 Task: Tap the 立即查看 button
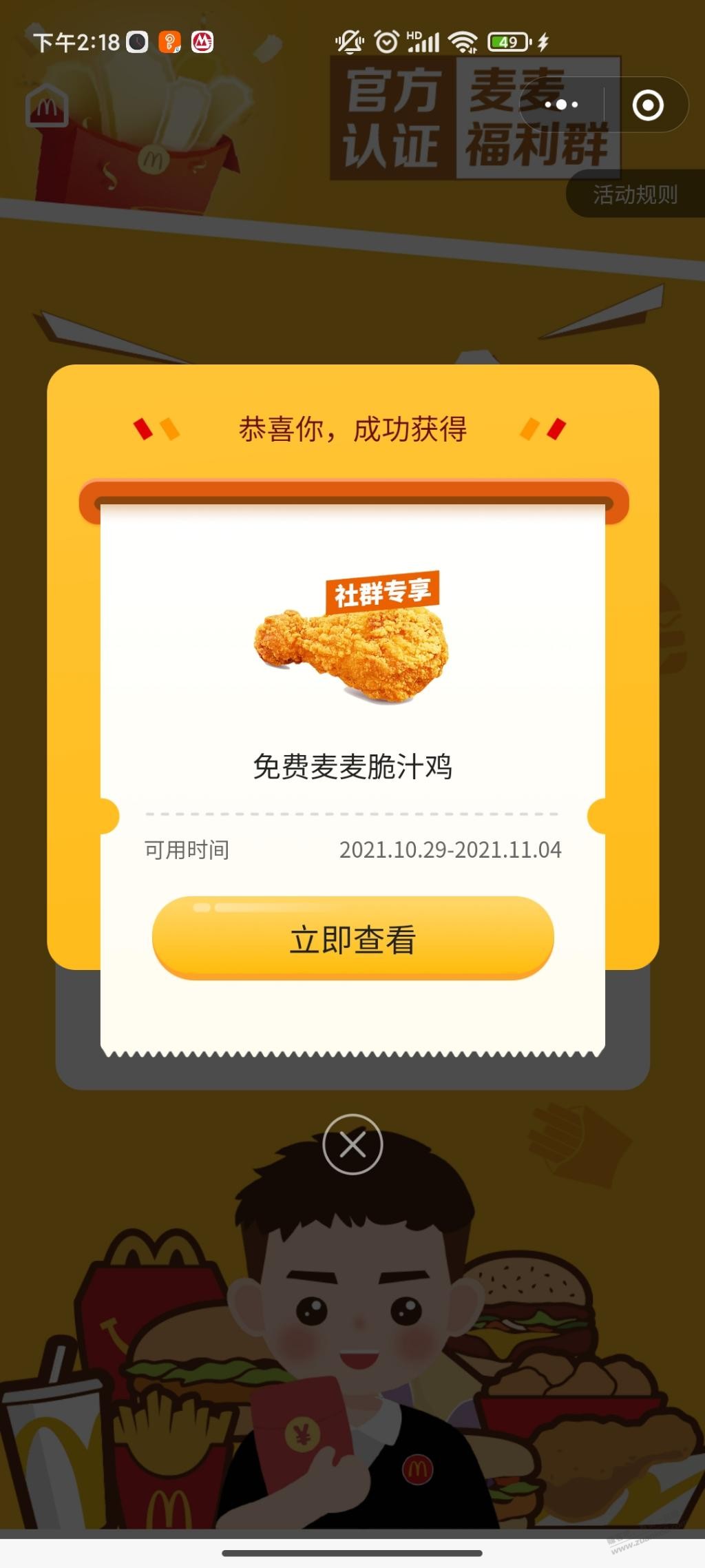[352, 938]
